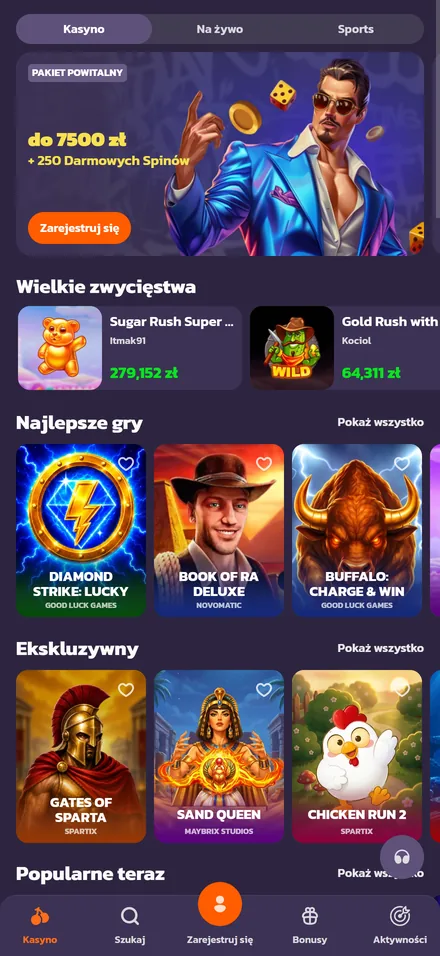Screen dimensions: 440x956
Task: Switch to the Sports tab
Action: (356, 29)
